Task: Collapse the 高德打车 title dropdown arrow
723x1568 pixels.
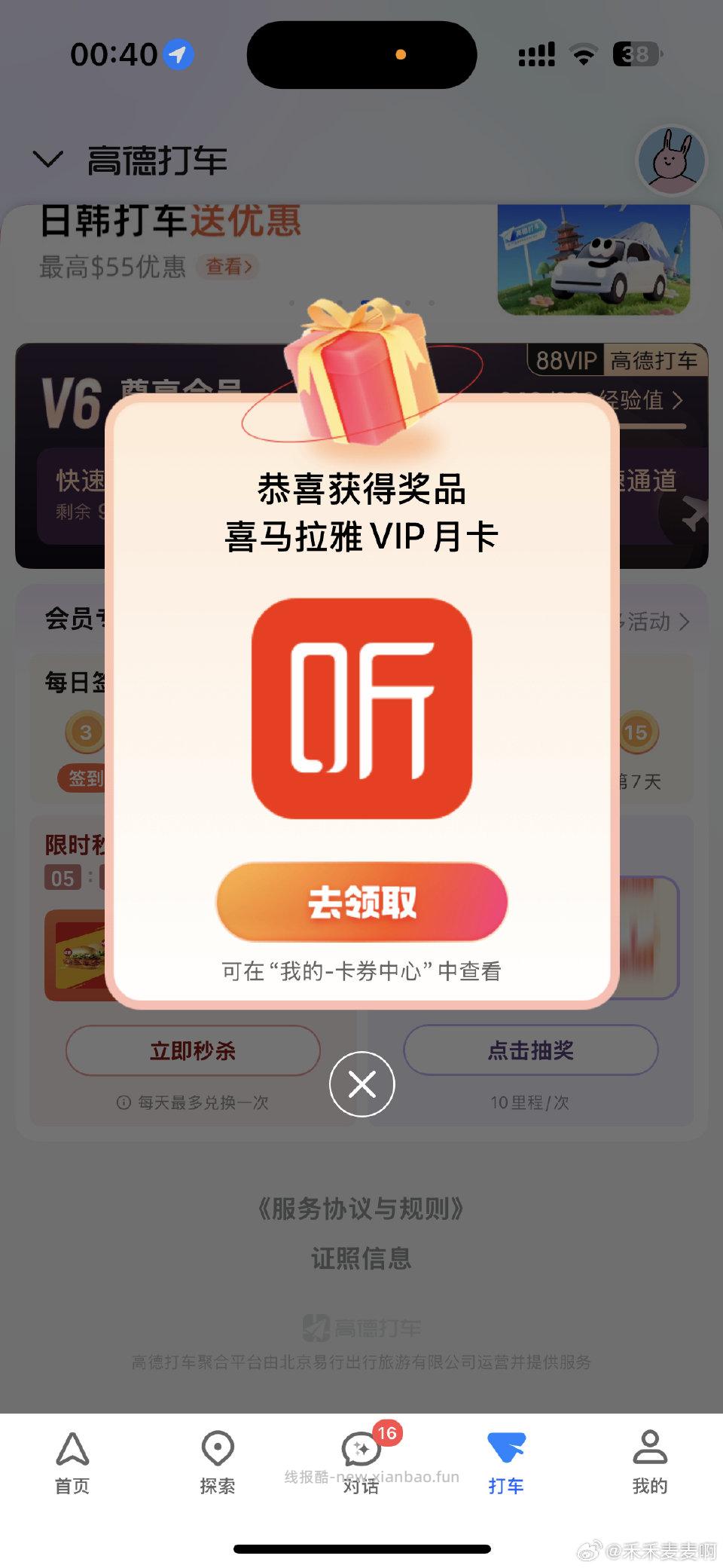Action: 47,158
